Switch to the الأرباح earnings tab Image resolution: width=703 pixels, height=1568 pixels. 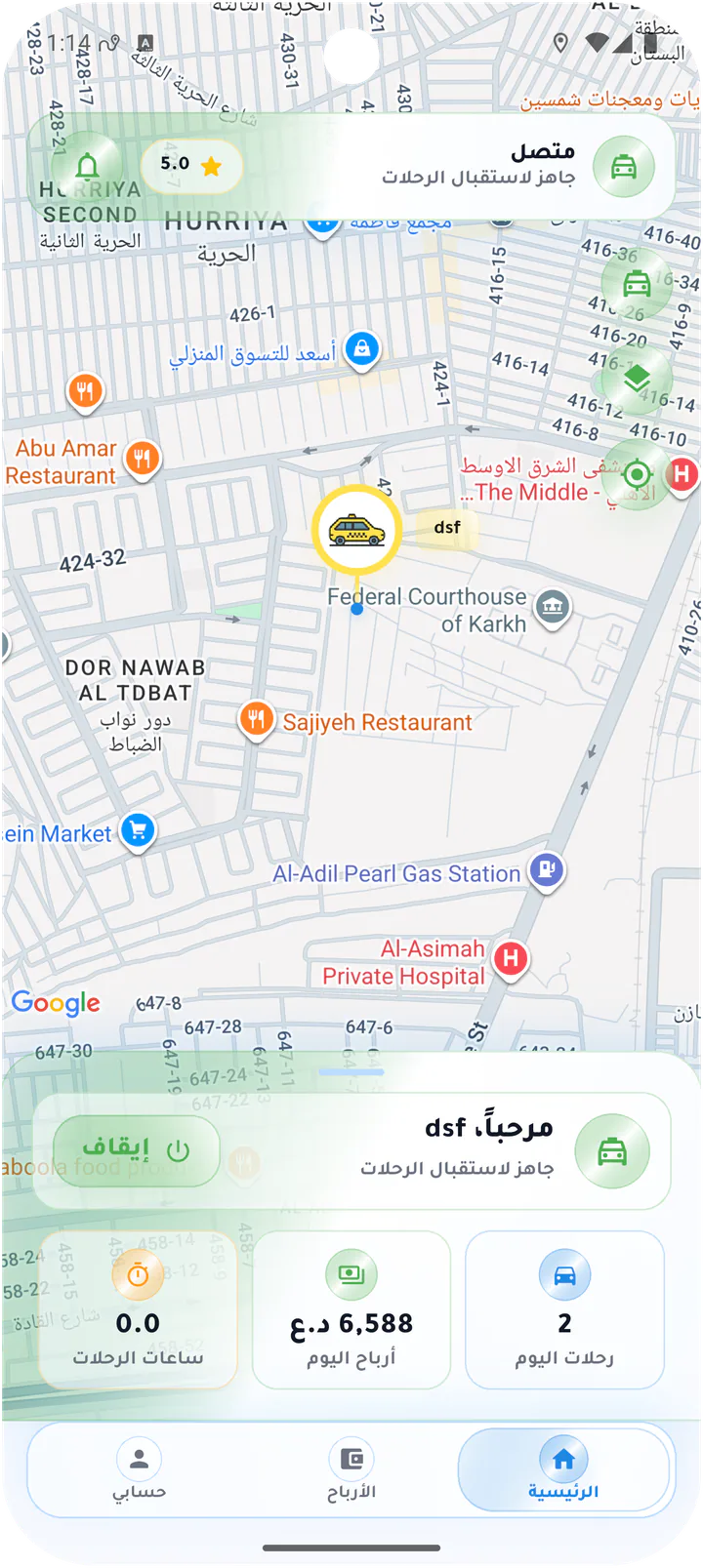(x=351, y=1470)
